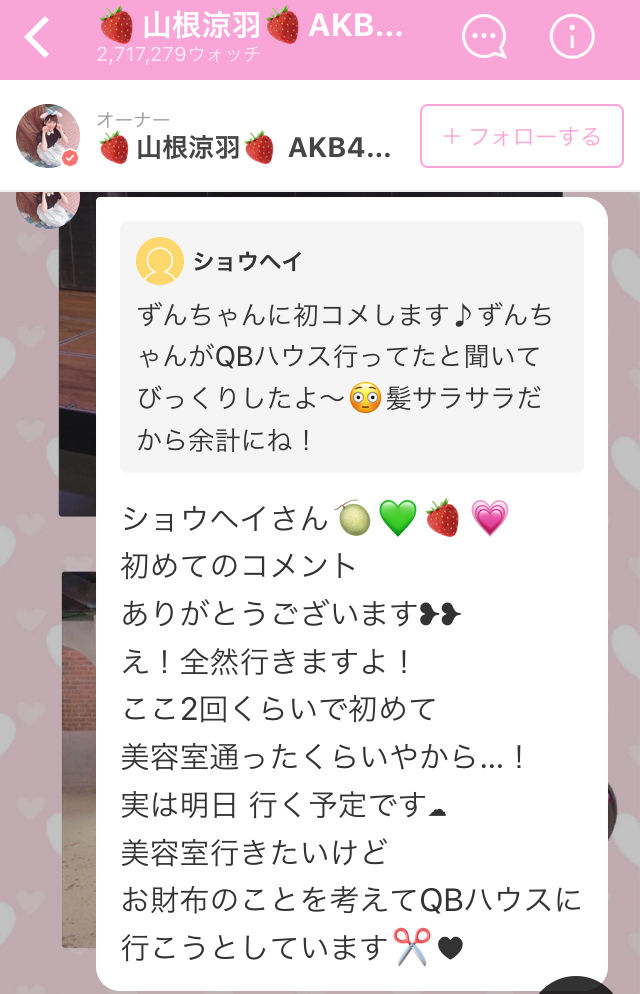Open the comments speech-bubble icon
Image resolution: width=640 pixels, height=994 pixels.
pos(484,37)
